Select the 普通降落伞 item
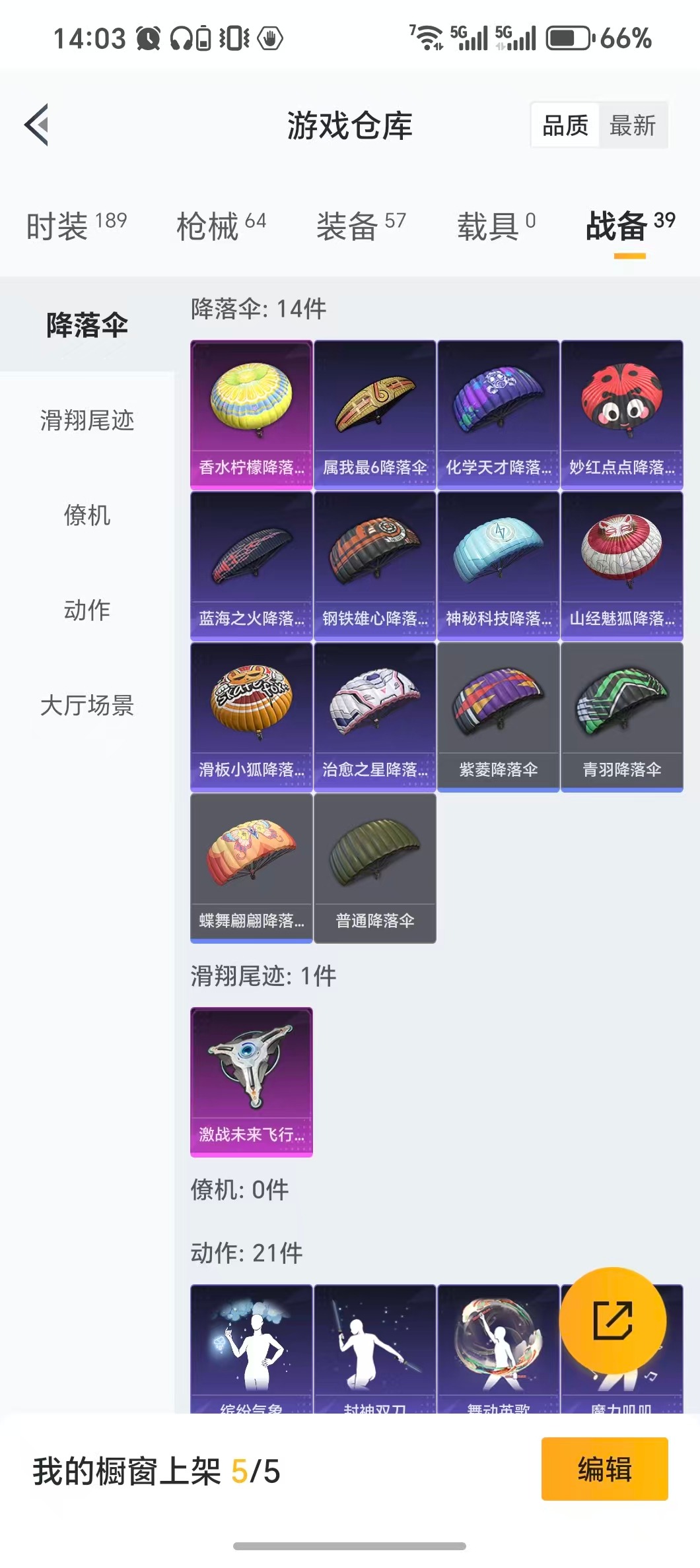 [374, 868]
